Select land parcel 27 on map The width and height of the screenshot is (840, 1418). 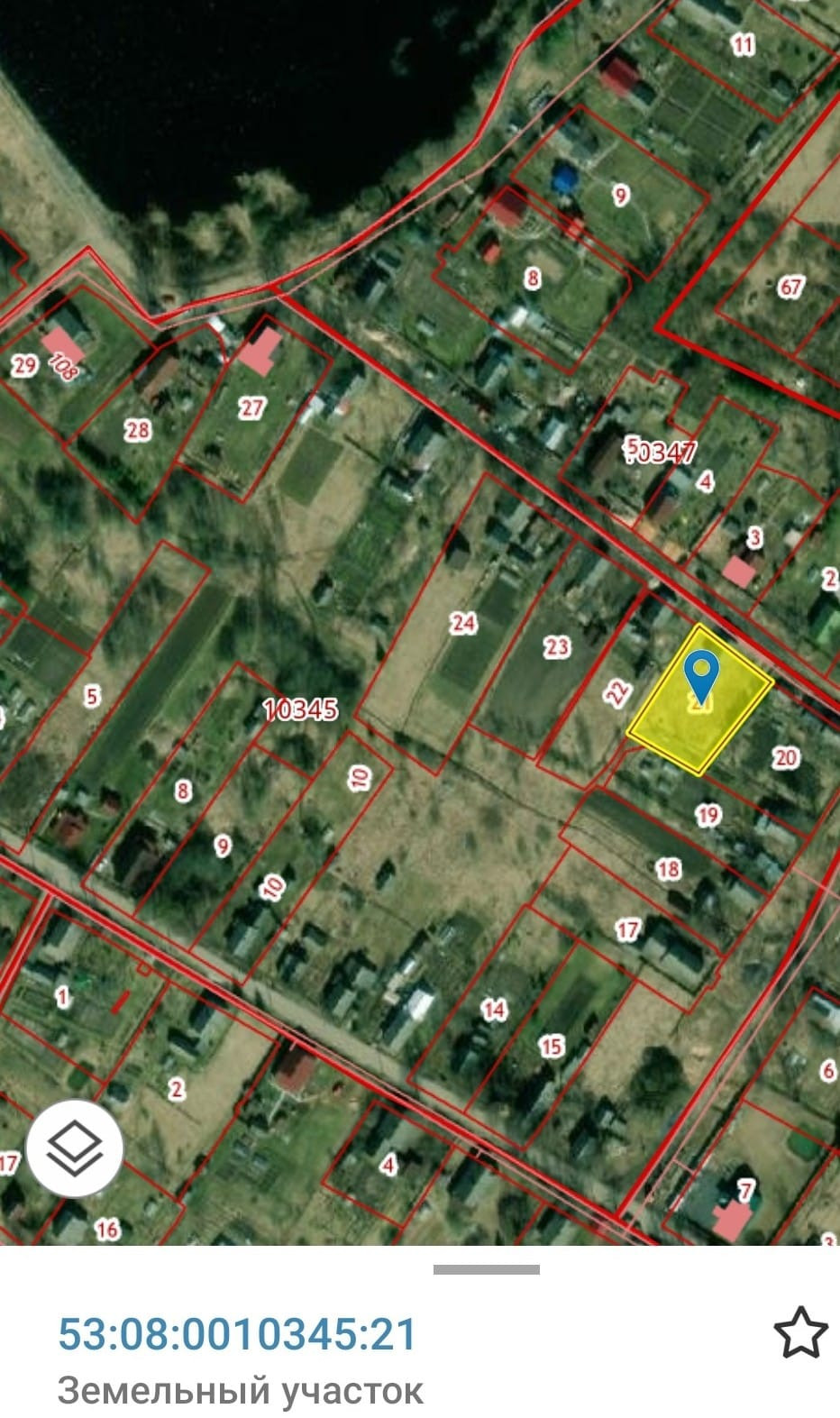(251, 408)
